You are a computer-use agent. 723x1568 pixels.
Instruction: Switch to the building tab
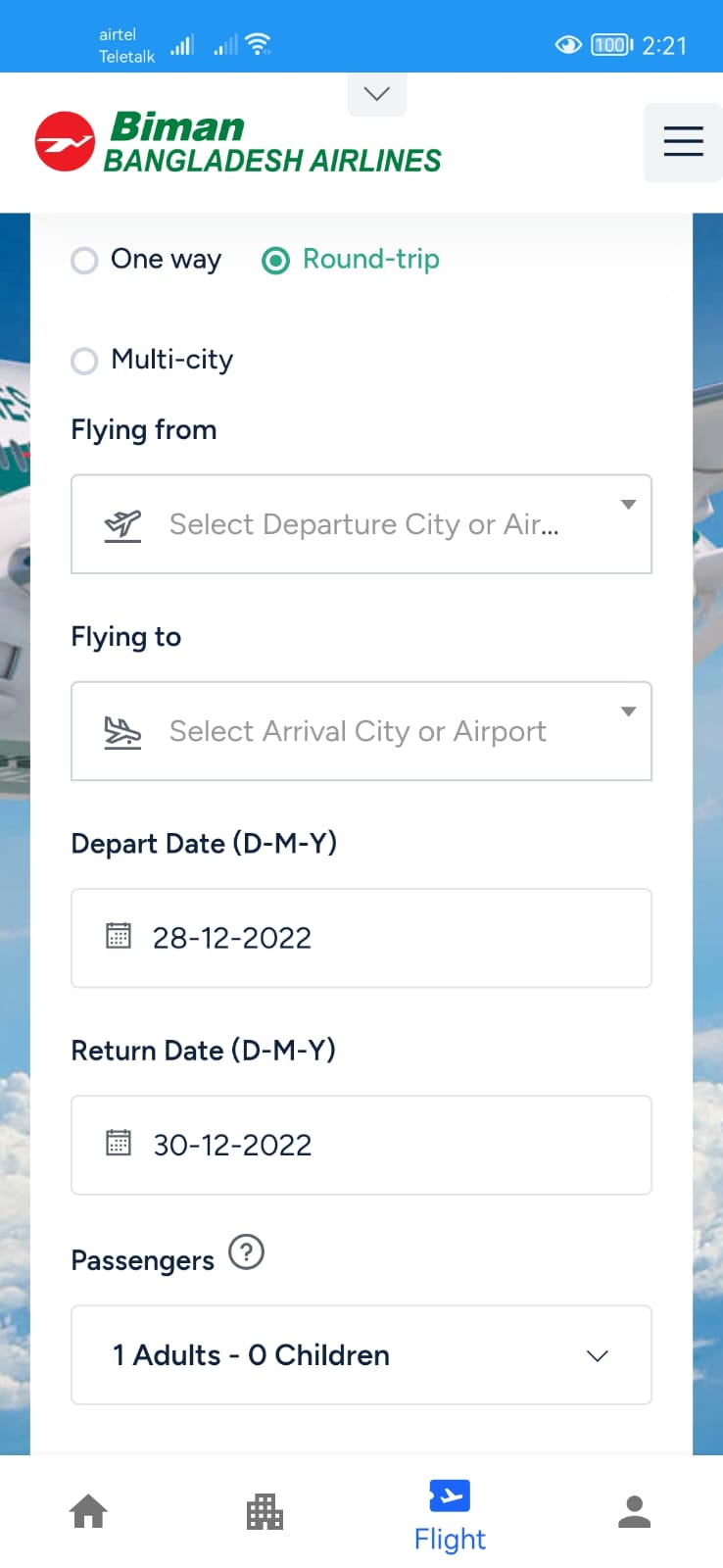tap(265, 1511)
